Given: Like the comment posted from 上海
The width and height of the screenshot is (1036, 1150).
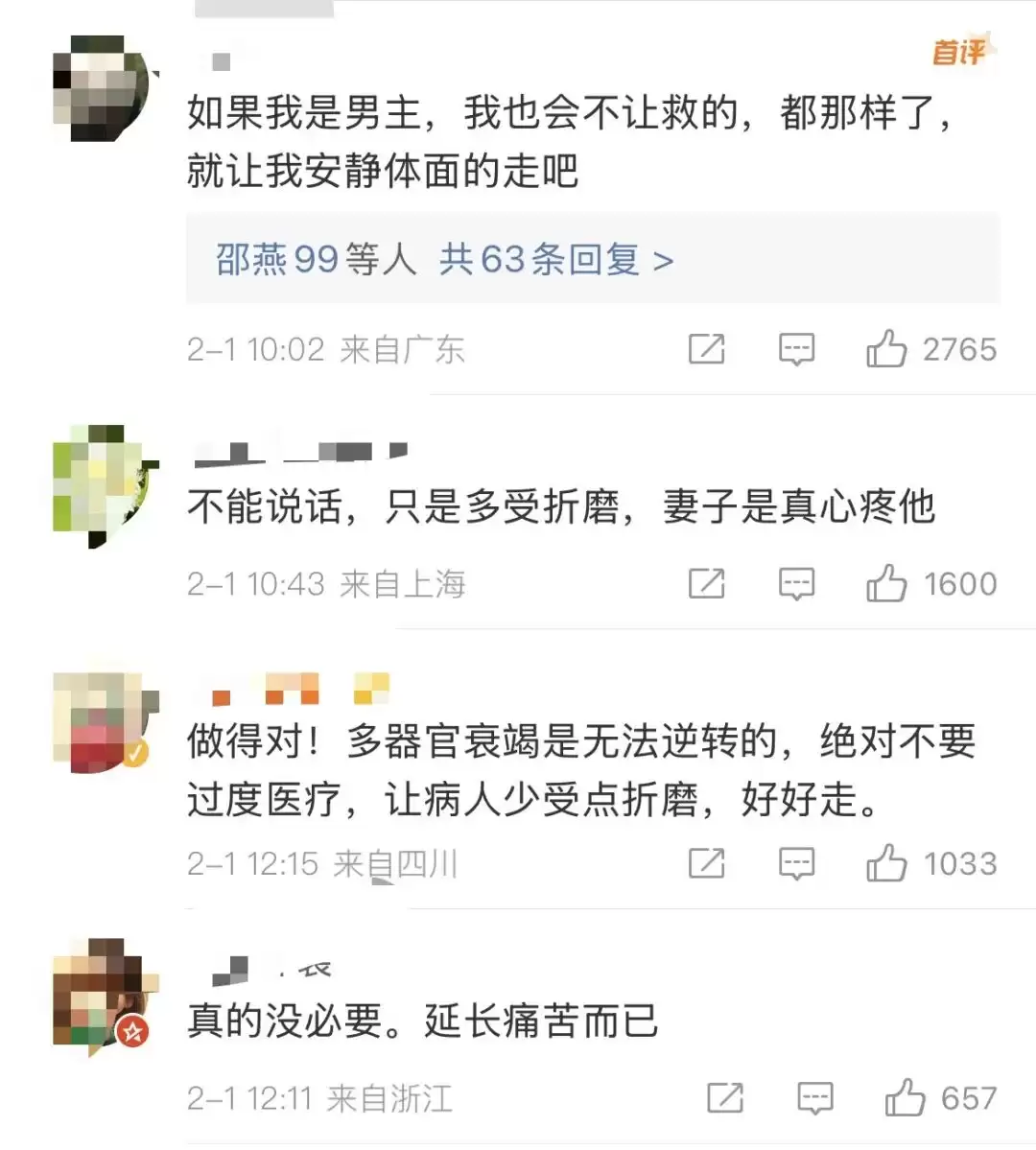Looking at the screenshot, I should point(886,583).
